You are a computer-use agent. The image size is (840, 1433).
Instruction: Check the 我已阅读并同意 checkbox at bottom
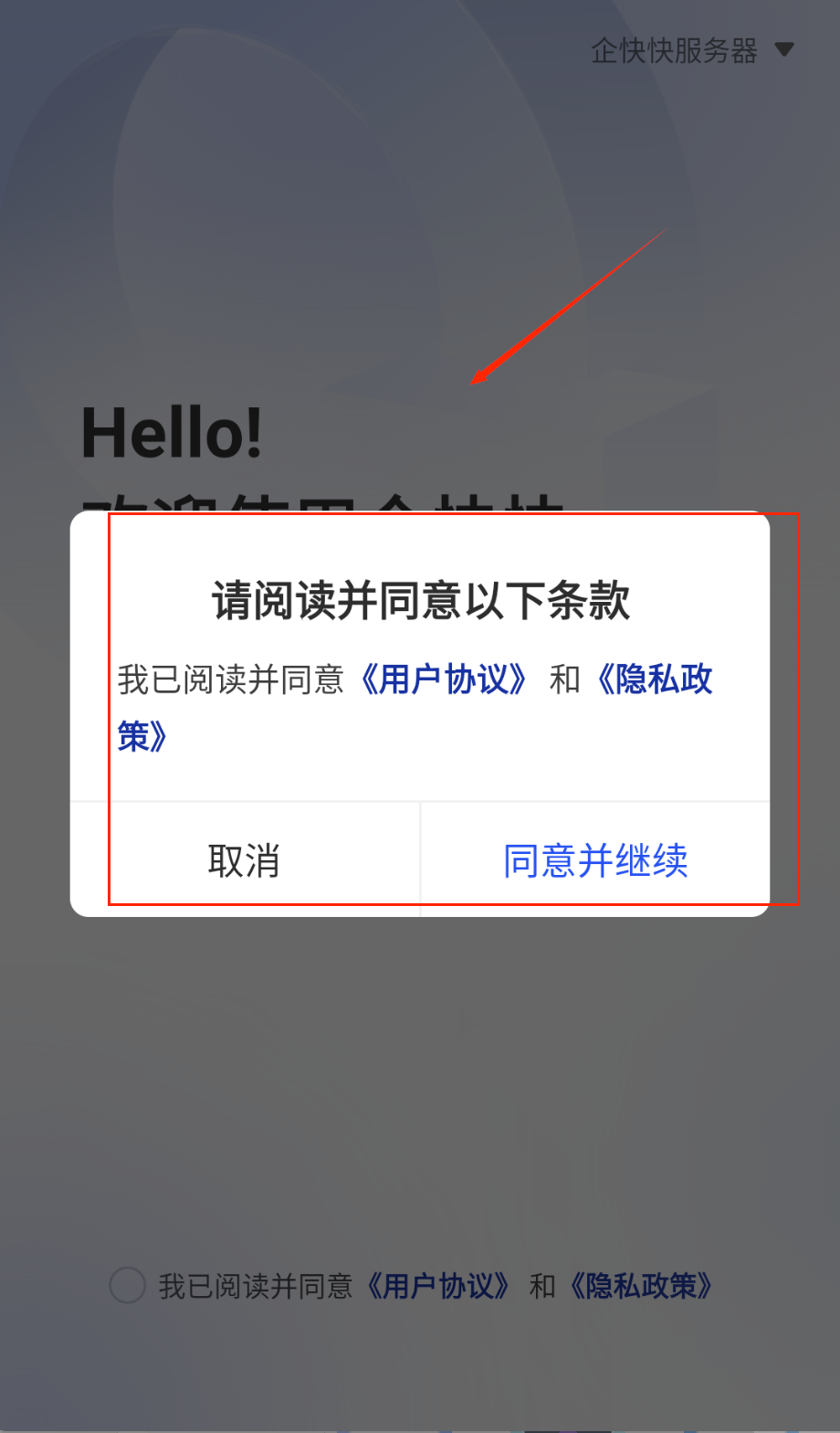coord(127,1285)
